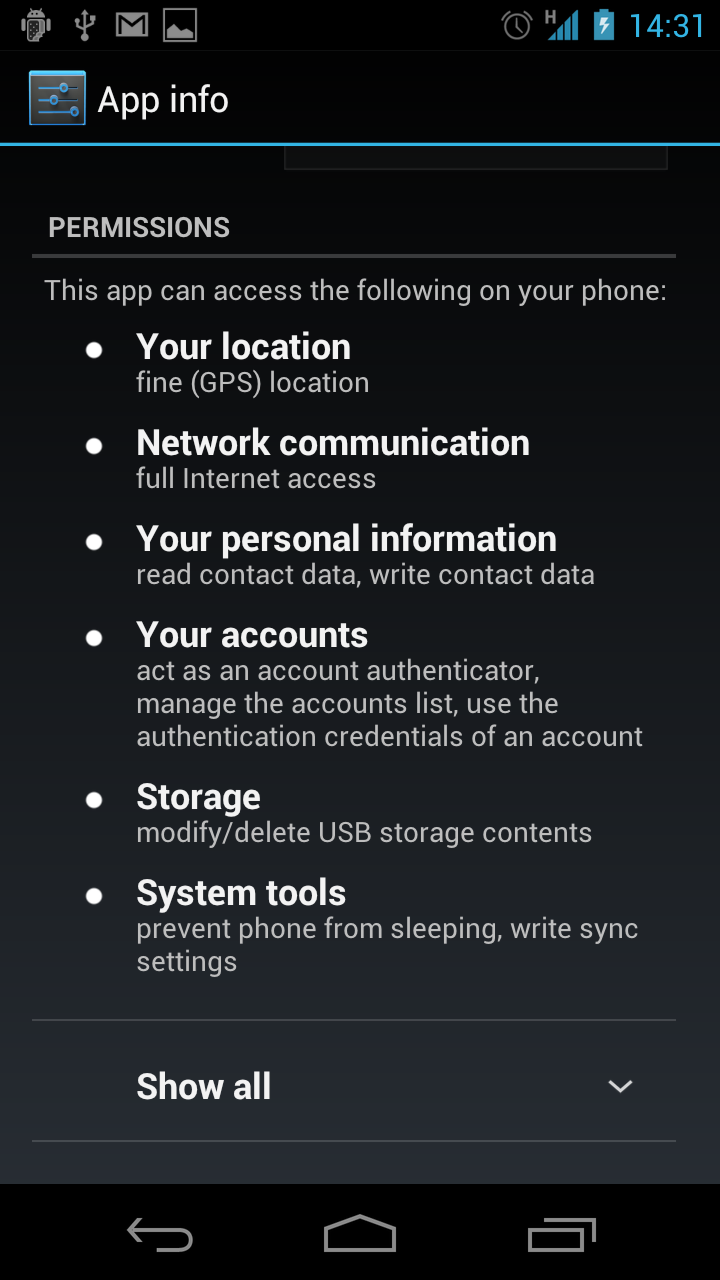This screenshot has width=720, height=1280.
Task: Go back using the navigation bar
Action: coord(160,1234)
